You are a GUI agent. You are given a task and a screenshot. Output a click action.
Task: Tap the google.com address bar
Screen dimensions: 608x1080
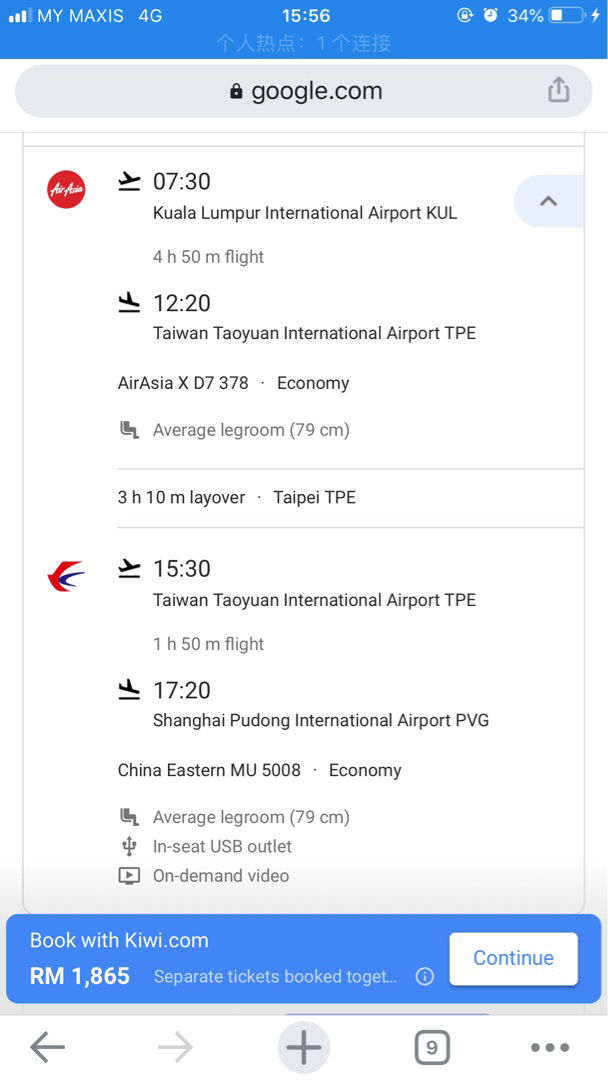click(x=304, y=91)
